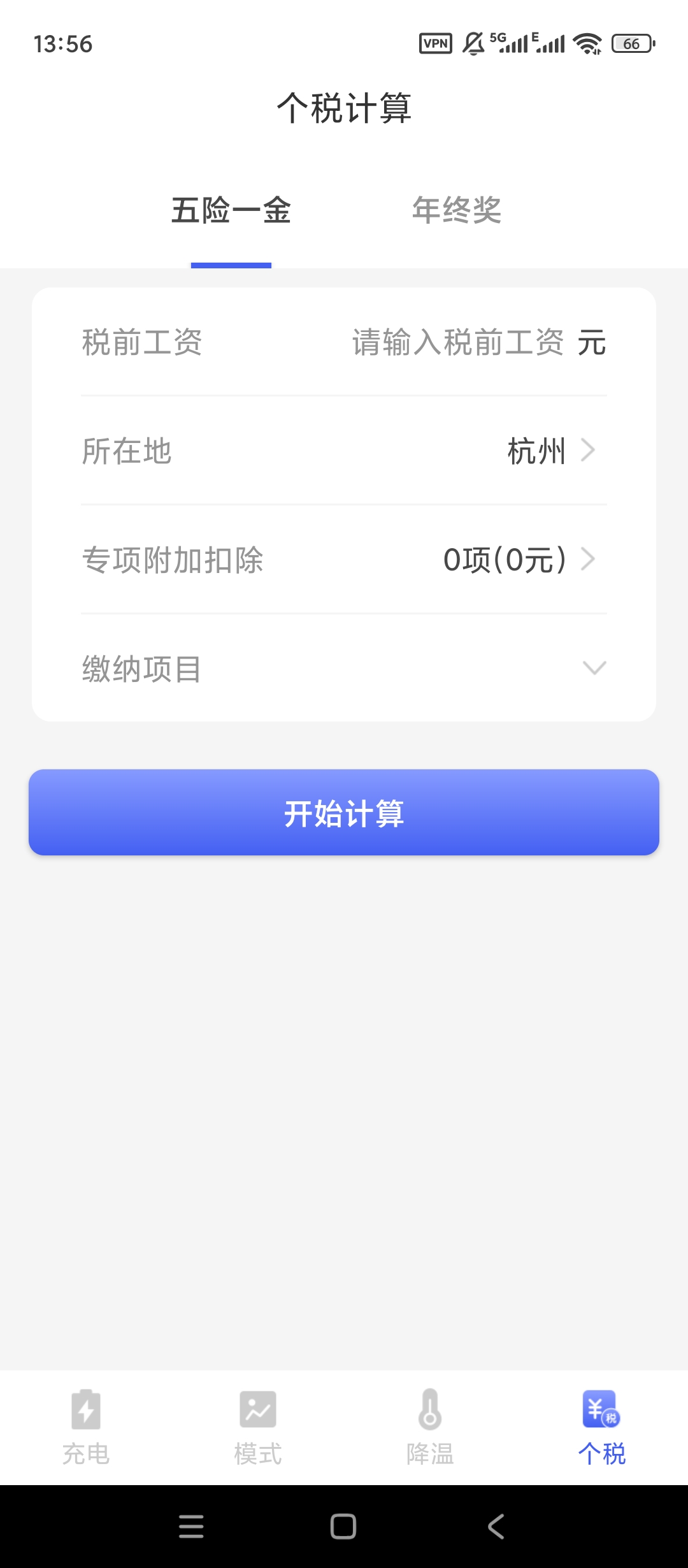This screenshot has width=688, height=1568.
Task: Open the system recent apps menu
Action: click(x=191, y=1527)
